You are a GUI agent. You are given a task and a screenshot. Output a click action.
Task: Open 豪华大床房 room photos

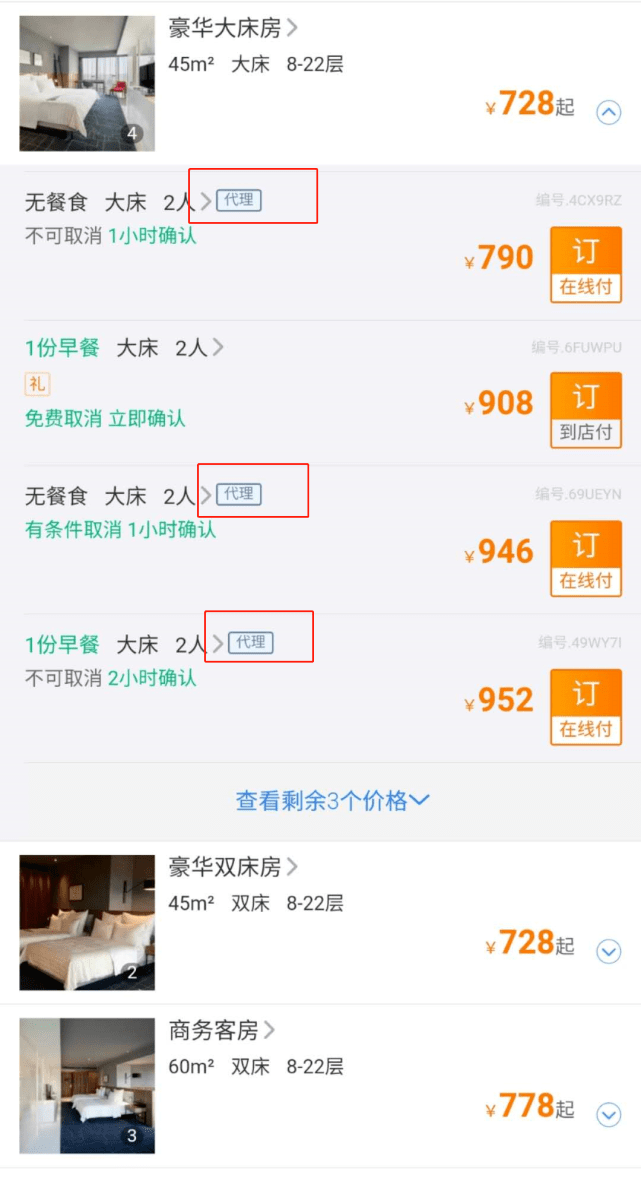[x=87, y=83]
